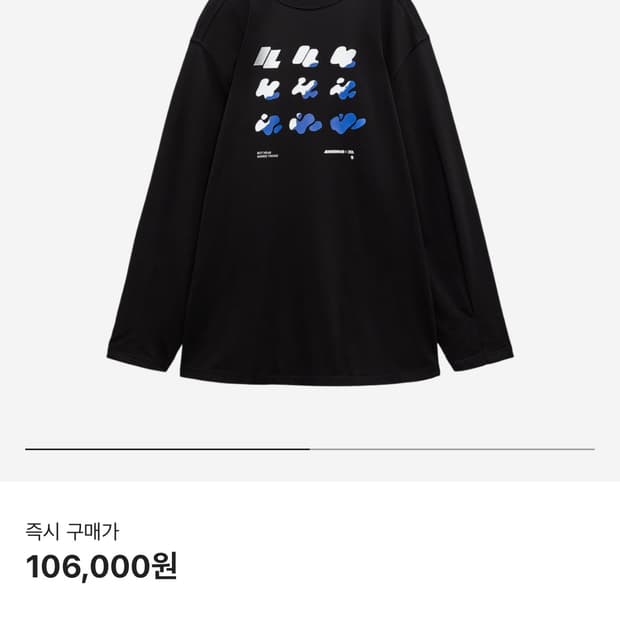Tap the image carousel page indicator bar

[310, 449]
